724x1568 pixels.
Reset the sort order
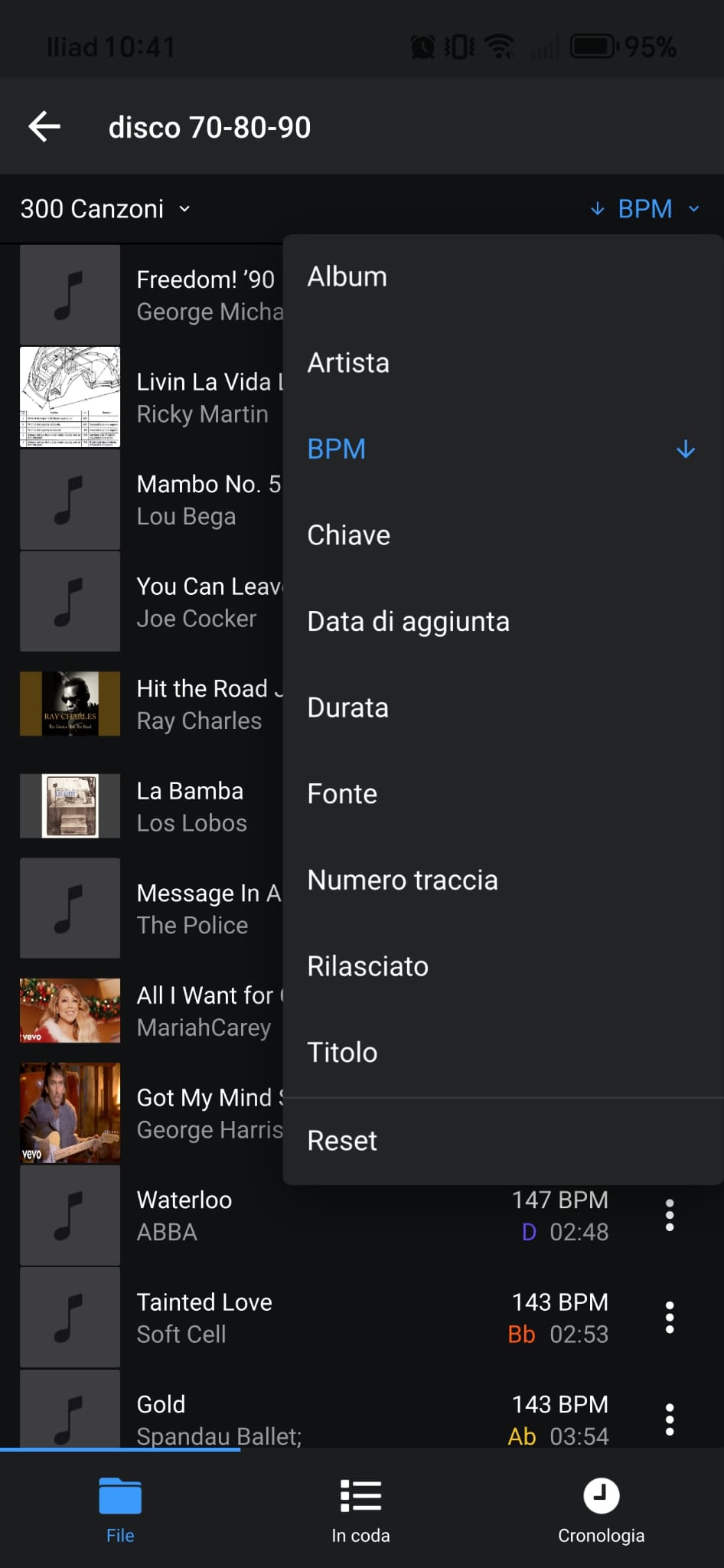pos(342,1141)
